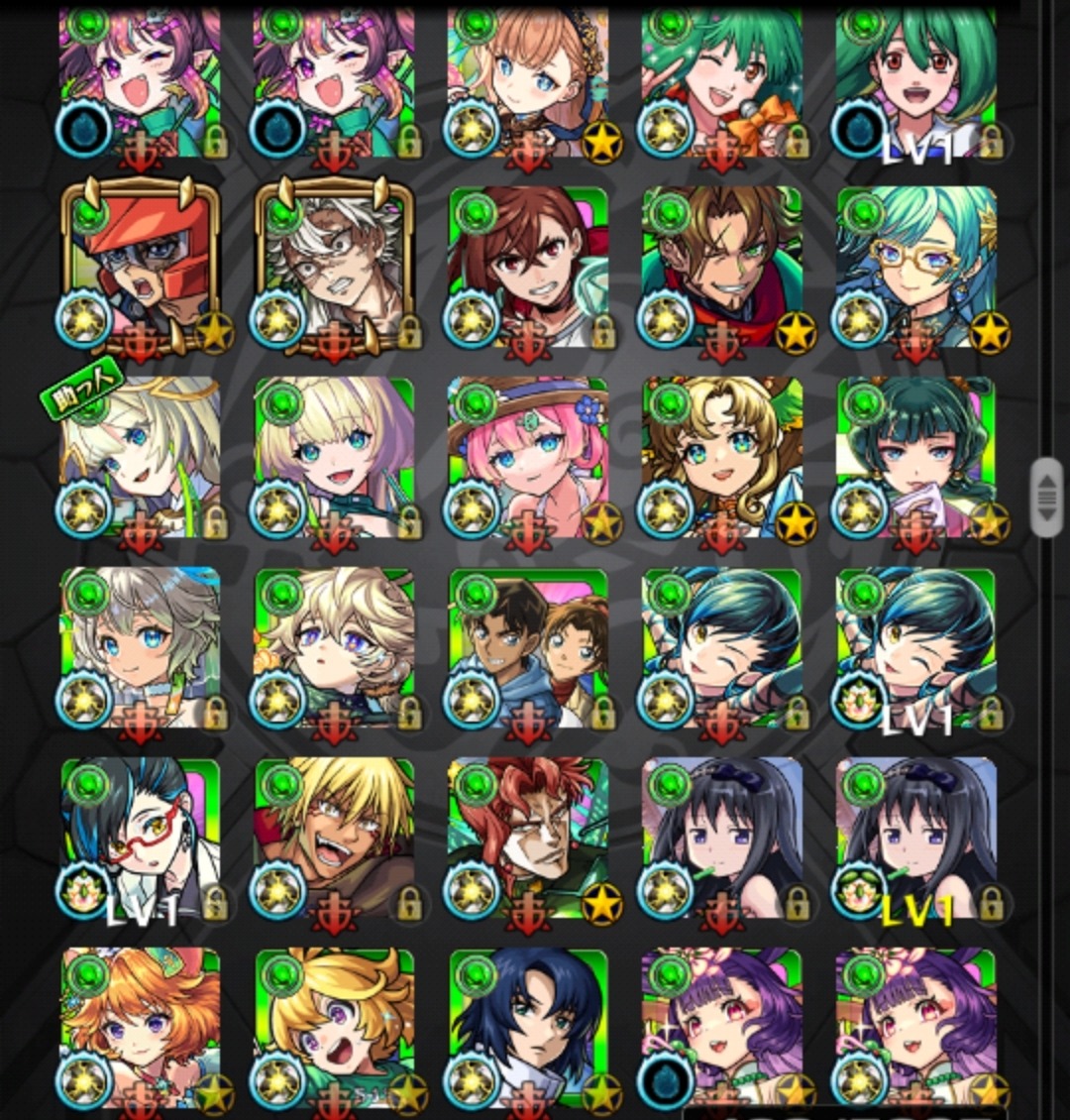Tap the scrollbar handle on the right edge
This screenshot has width=1070, height=1120.
pos(1046,498)
